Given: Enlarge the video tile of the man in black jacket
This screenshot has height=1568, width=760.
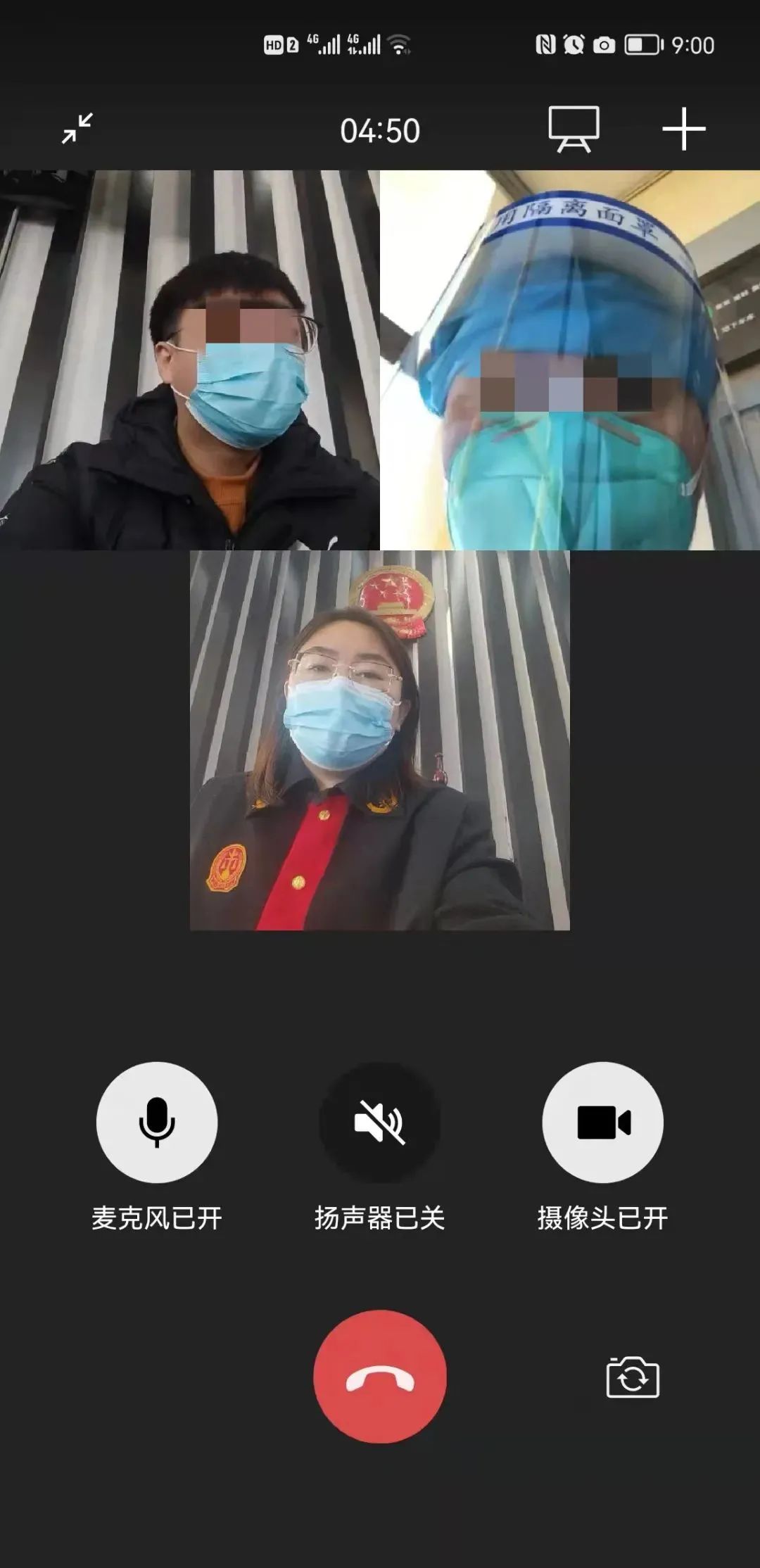Looking at the screenshot, I should coord(190,360).
